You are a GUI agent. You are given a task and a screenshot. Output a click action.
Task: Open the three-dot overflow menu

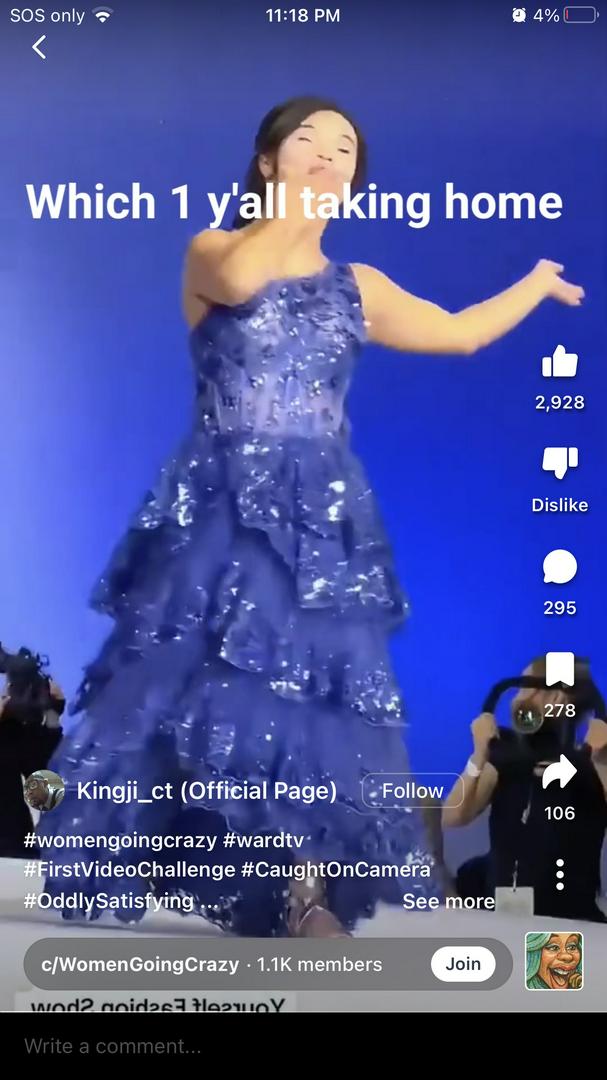560,874
